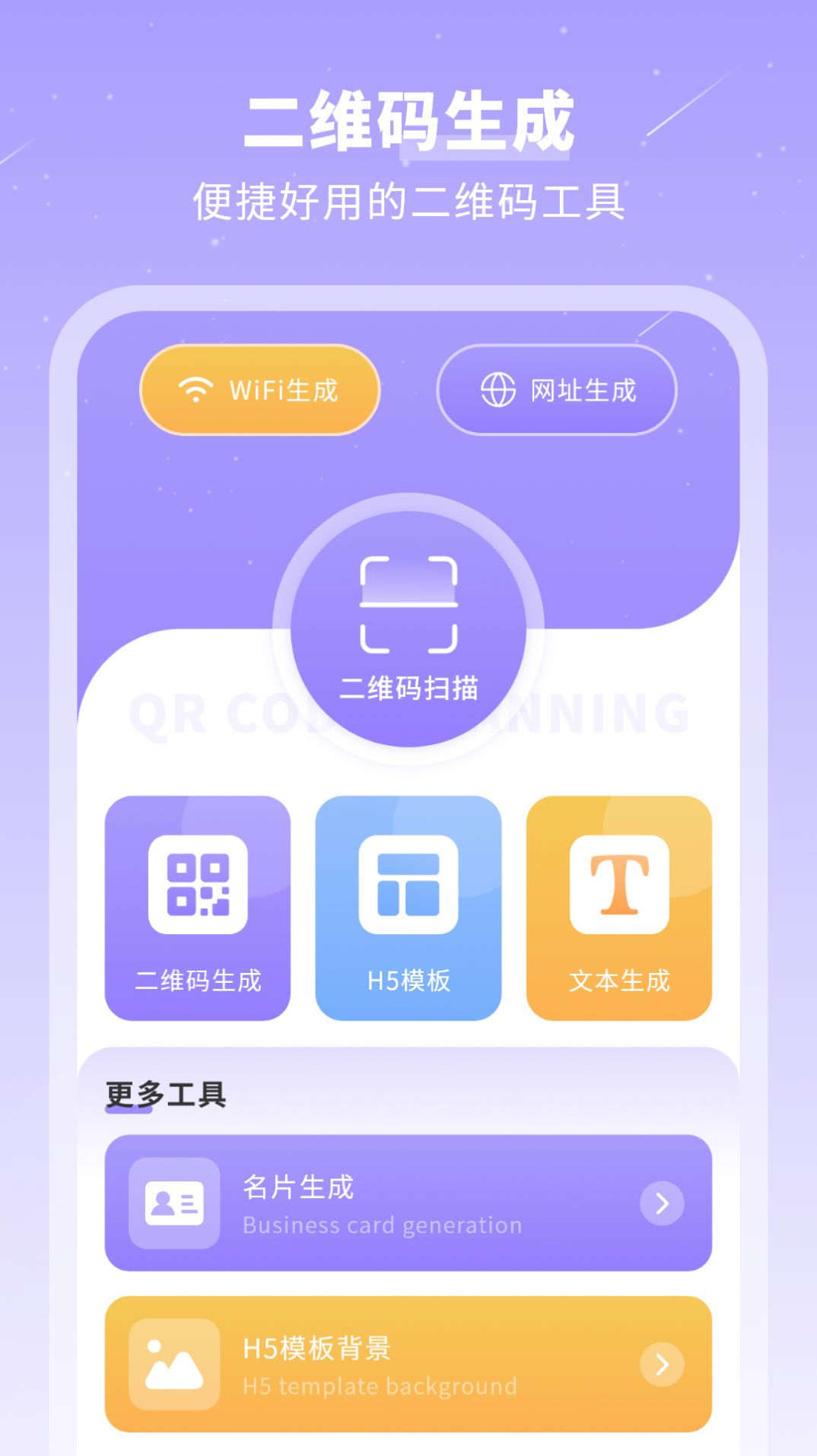Select the orange T text generation icon

coord(619,882)
